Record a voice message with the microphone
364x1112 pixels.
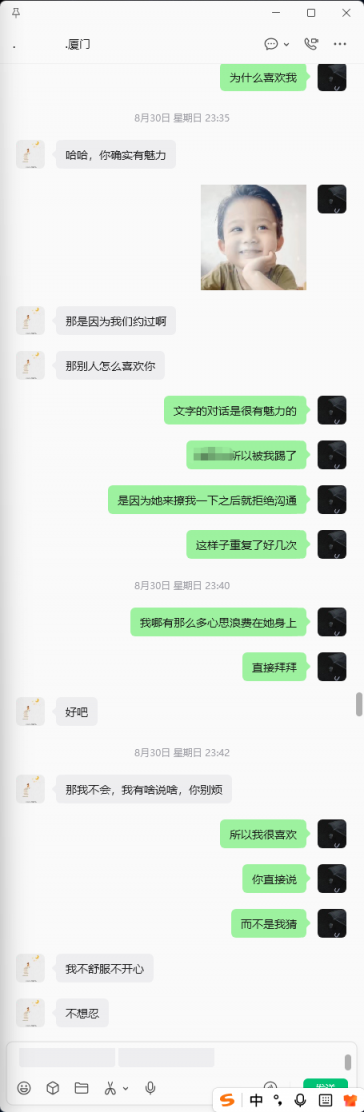click(150, 1087)
